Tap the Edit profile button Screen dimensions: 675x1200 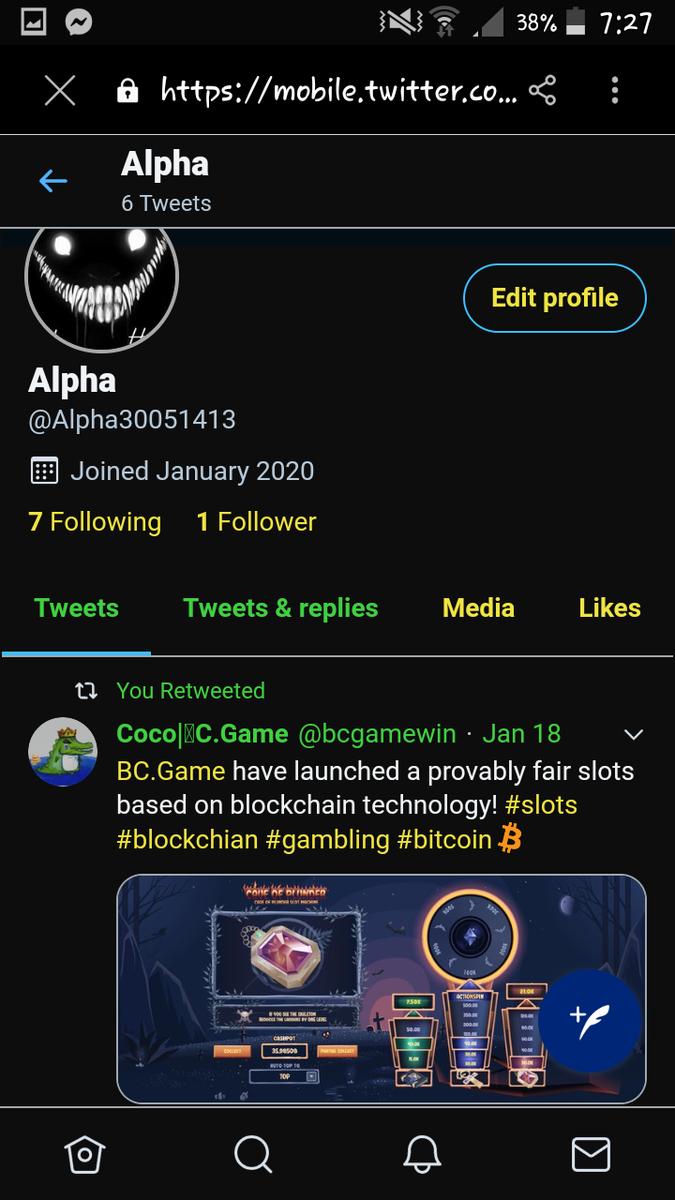pos(554,297)
